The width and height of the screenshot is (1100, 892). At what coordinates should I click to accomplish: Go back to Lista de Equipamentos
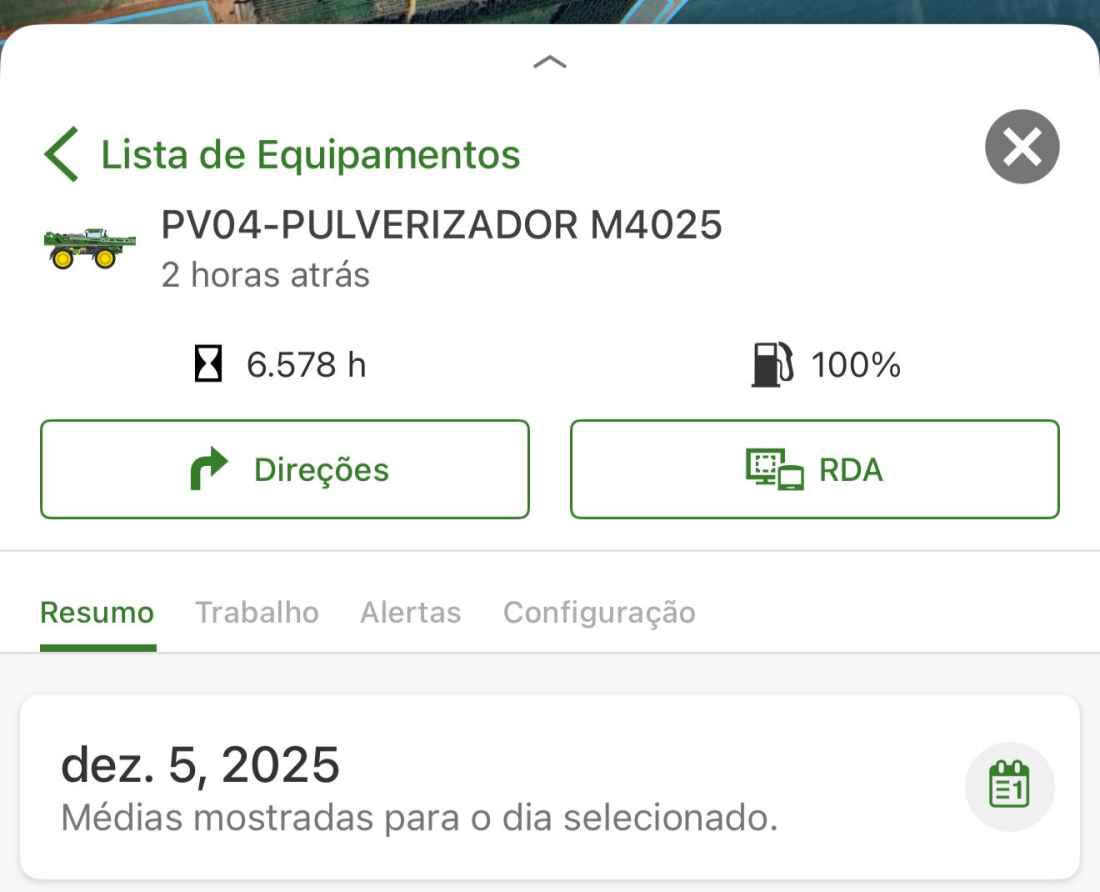(282, 156)
